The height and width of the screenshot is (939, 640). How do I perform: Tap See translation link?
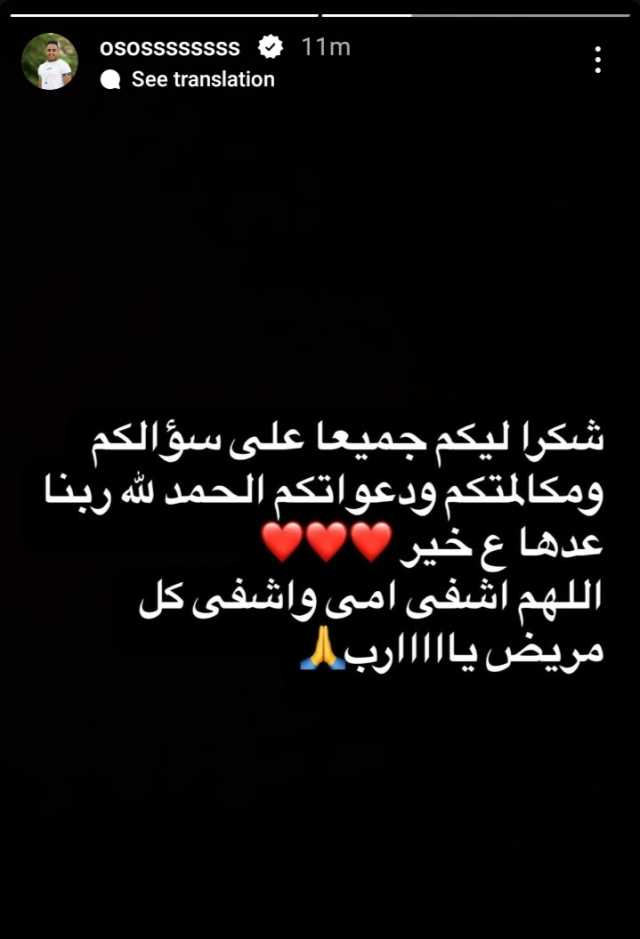click(202, 79)
